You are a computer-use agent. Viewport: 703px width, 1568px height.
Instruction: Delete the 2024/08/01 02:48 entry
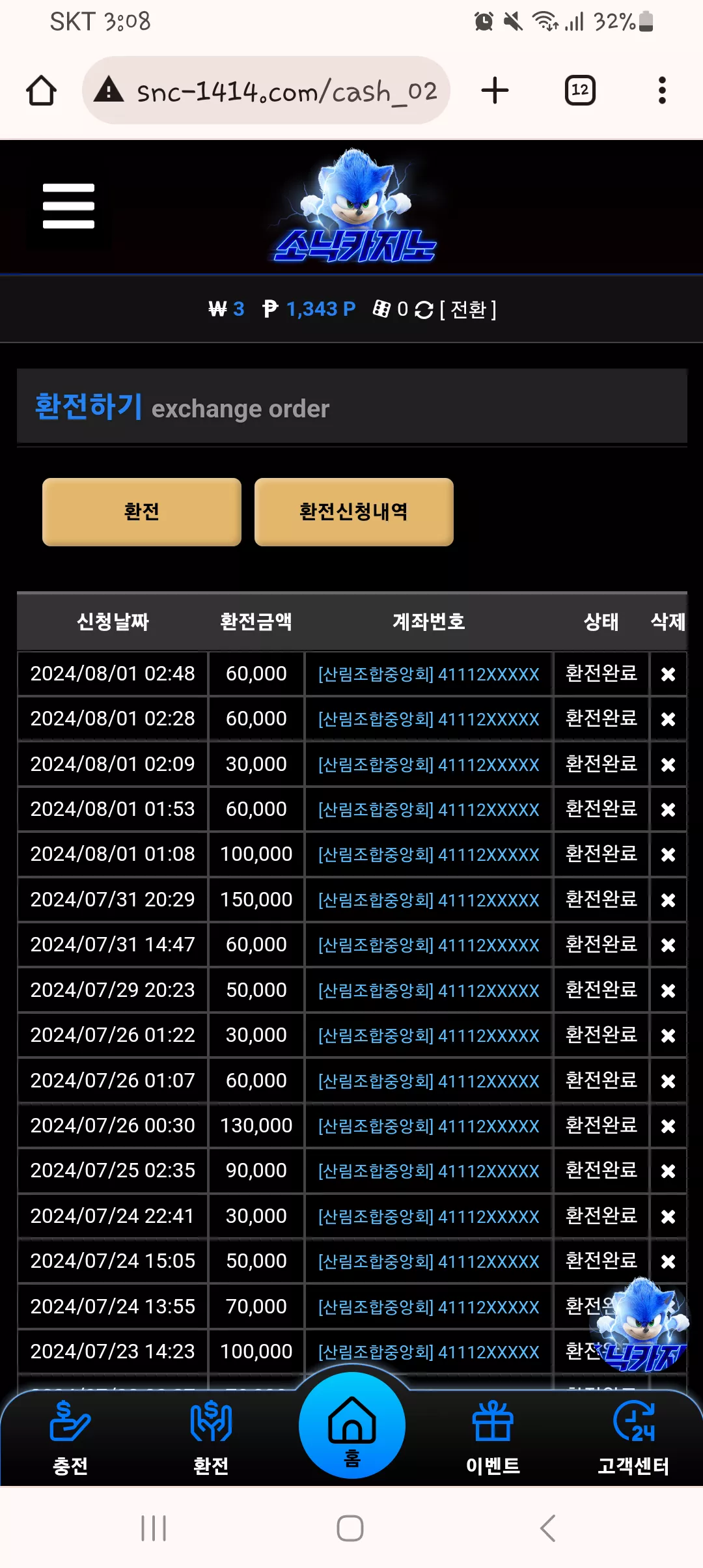click(668, 675)
